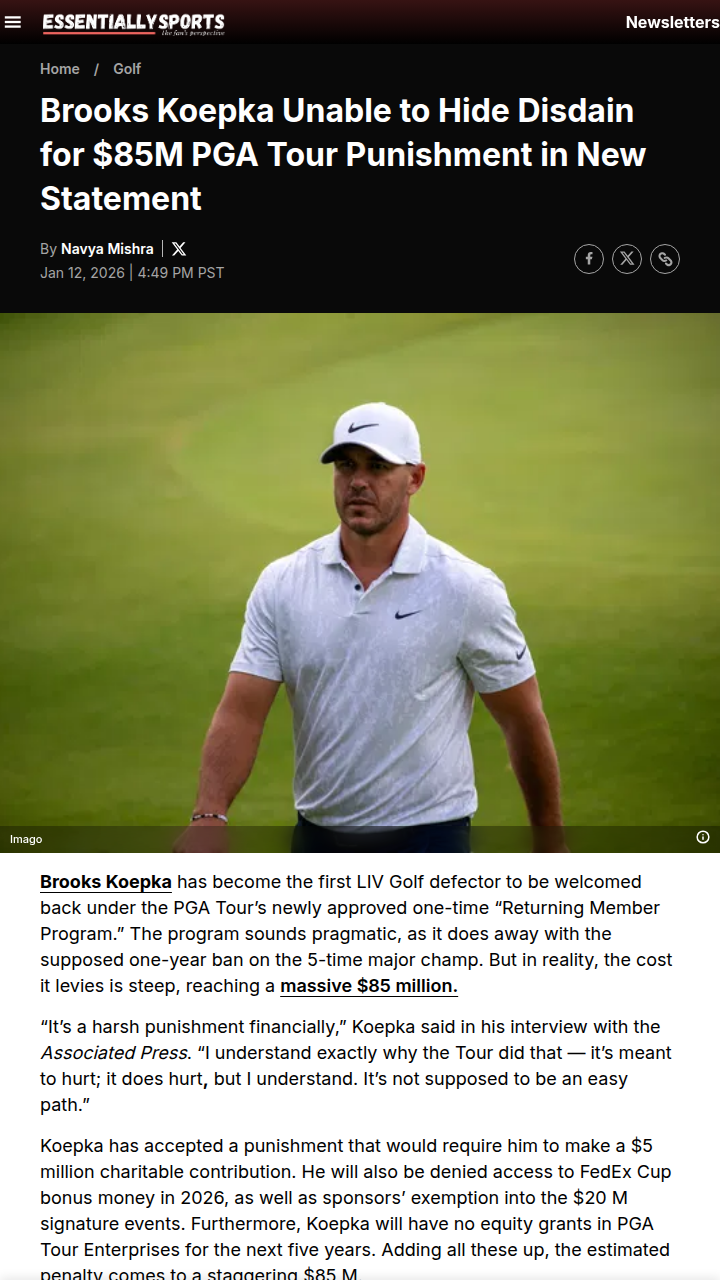Image resolution: width=720 pixels, height=1280 pixels.
Task: Share this article on X
Action: [627, 259]
